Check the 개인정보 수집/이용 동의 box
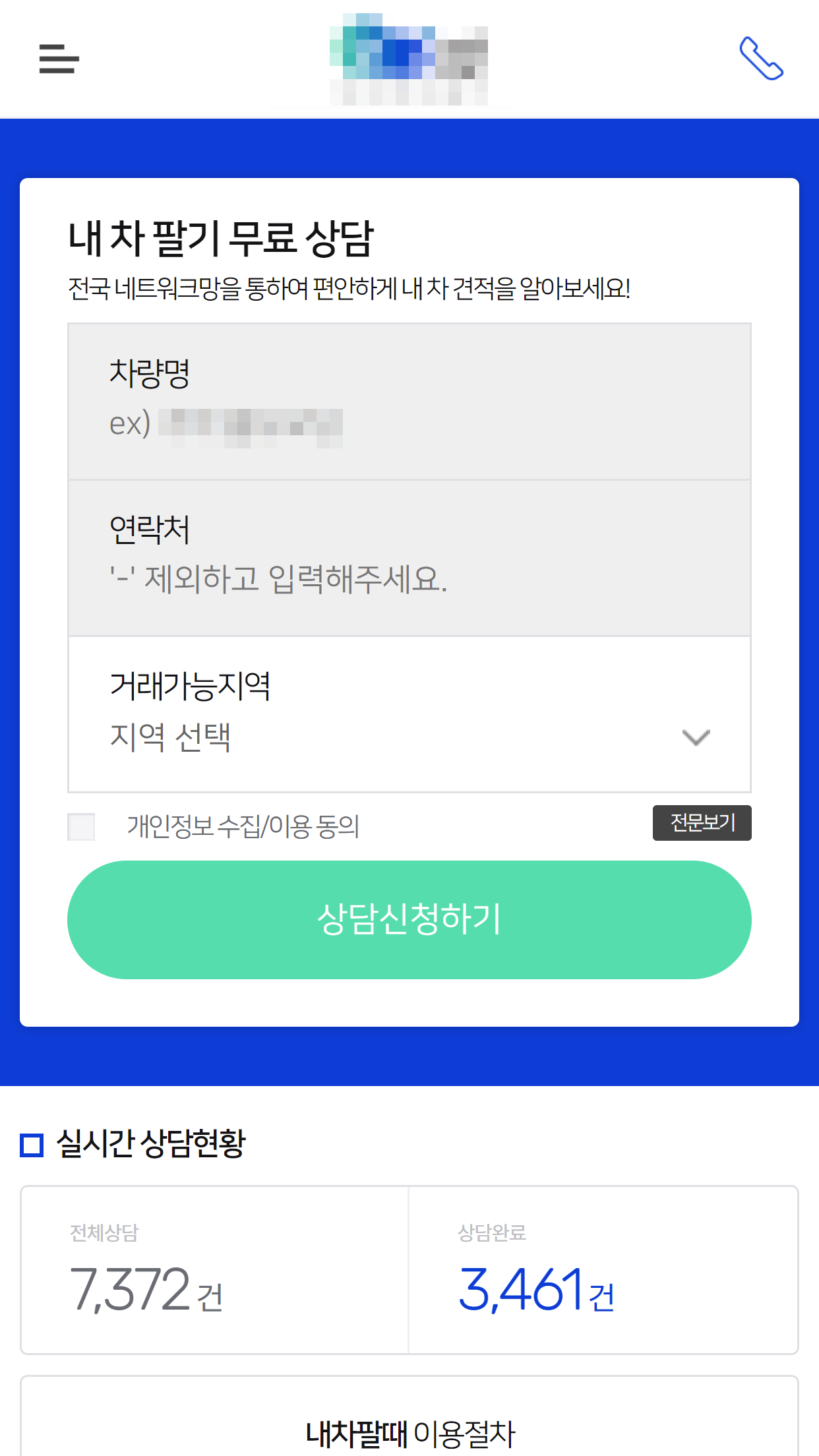The image size is (819, 1456). 81,826
